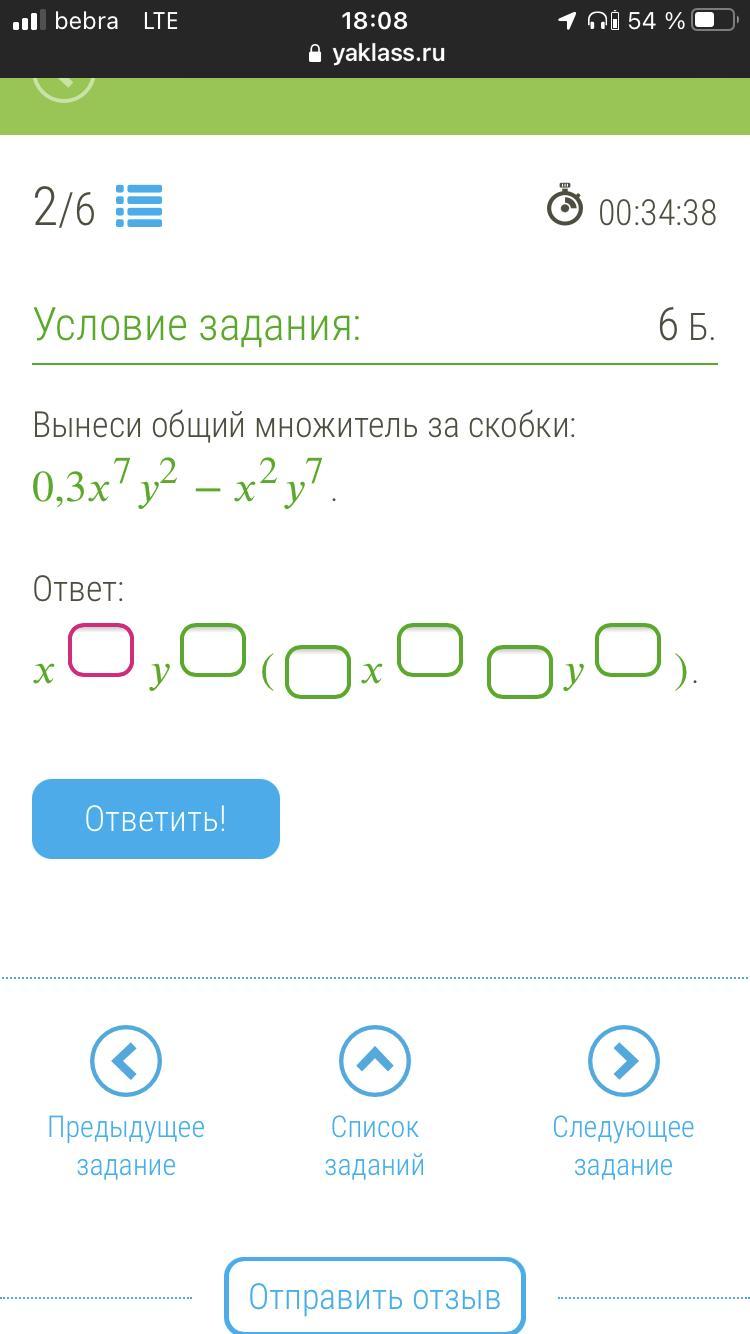Tap the exponent field of the first x
This screenshot has height=1334, width=750.
pyautogui.click(x=101, y=650)
